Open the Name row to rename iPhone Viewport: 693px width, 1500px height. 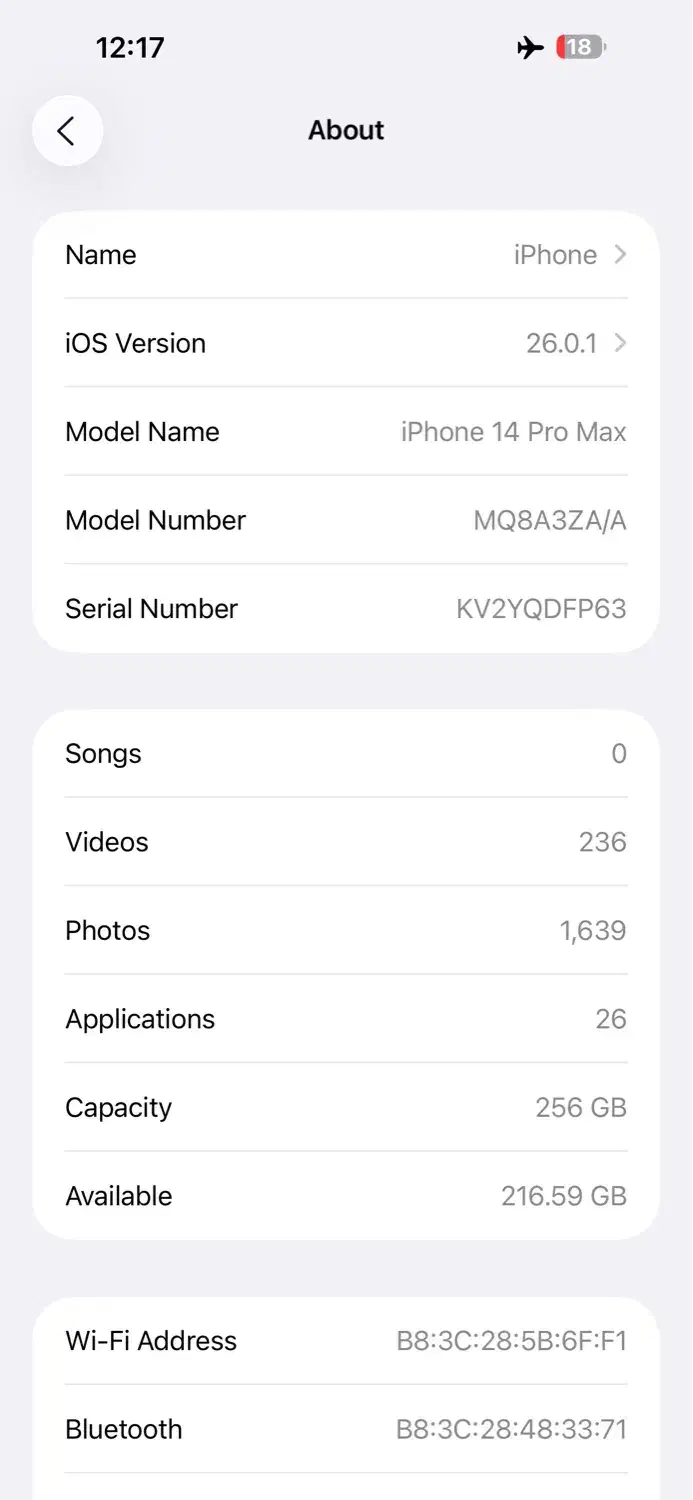pos(346,255)
